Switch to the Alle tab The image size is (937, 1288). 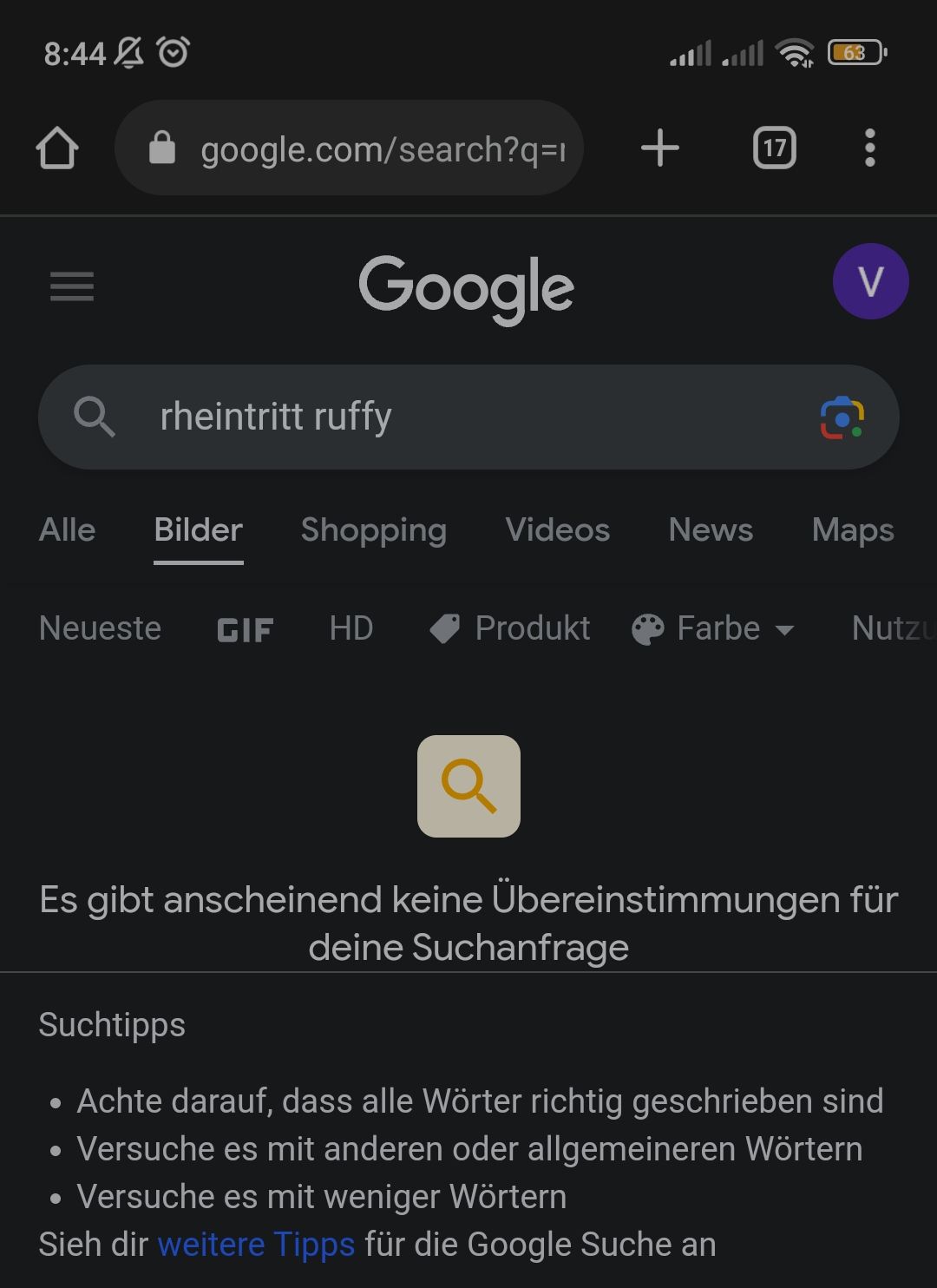67,529
